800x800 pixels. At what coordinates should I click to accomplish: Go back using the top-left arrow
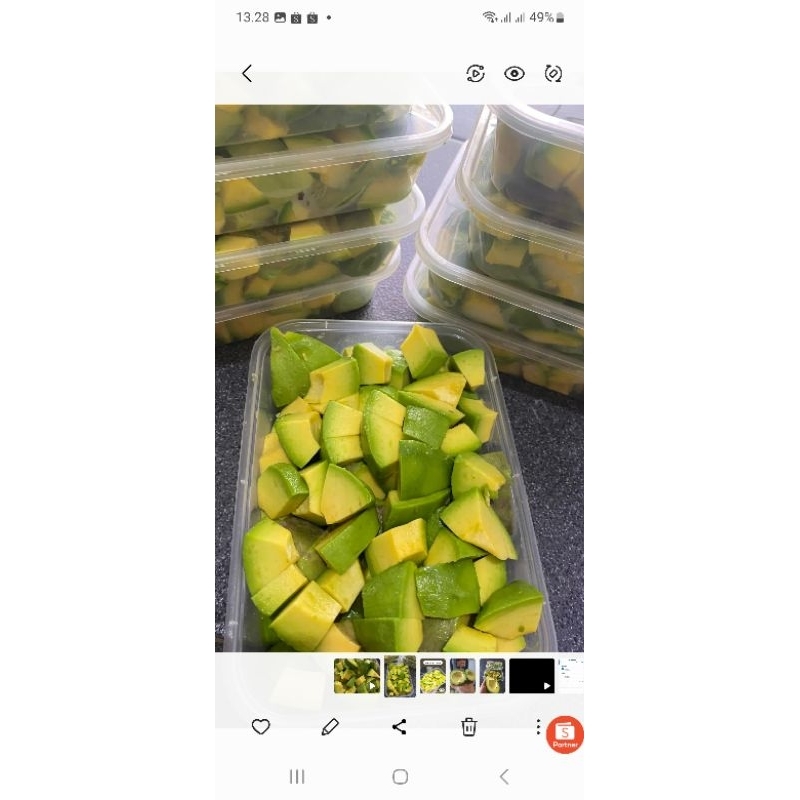click(247, 73)
